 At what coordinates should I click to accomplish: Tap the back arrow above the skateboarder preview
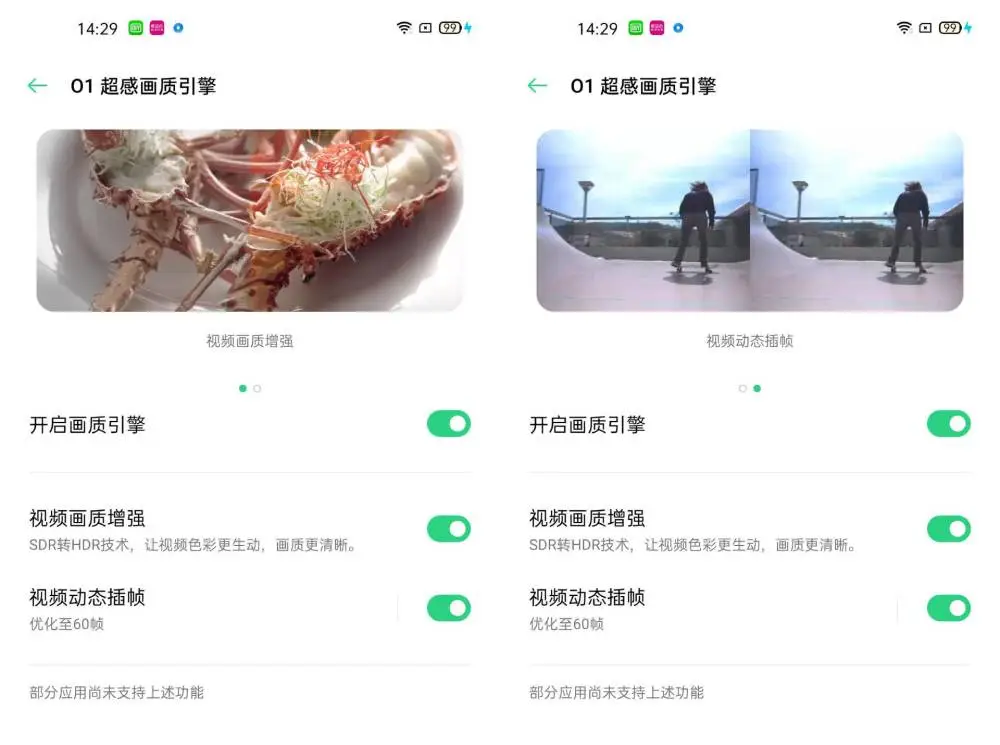click(x=538, y=86)
